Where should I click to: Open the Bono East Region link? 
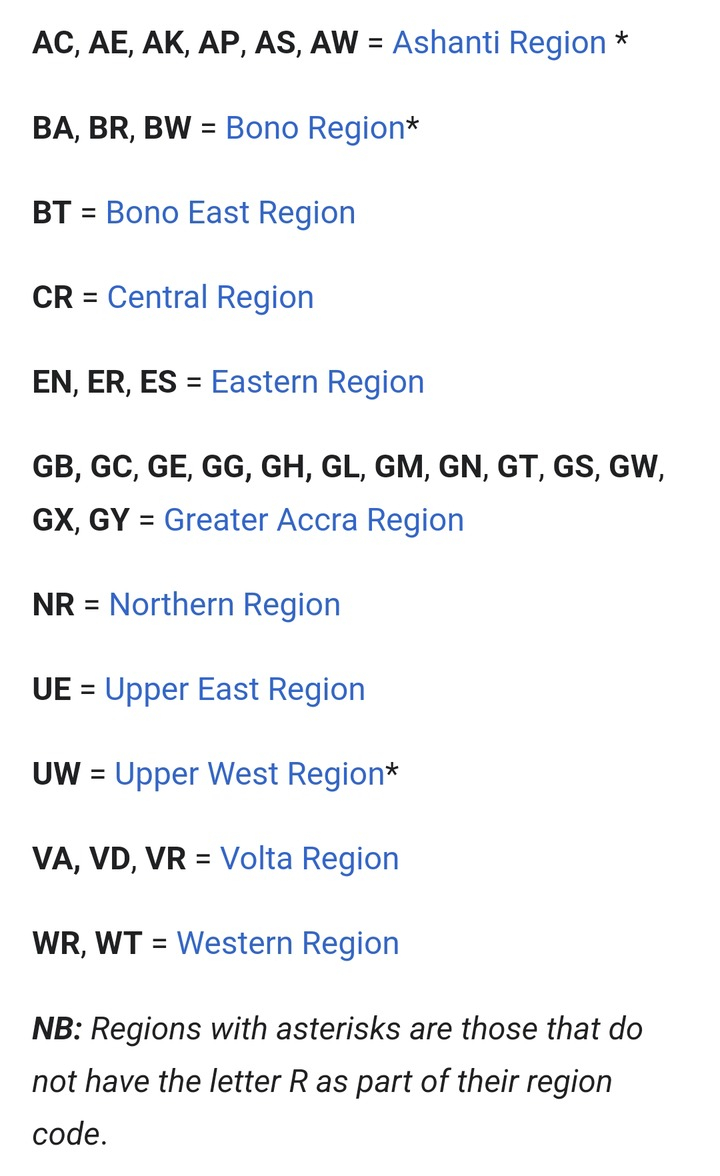click(x=230, y=213)
